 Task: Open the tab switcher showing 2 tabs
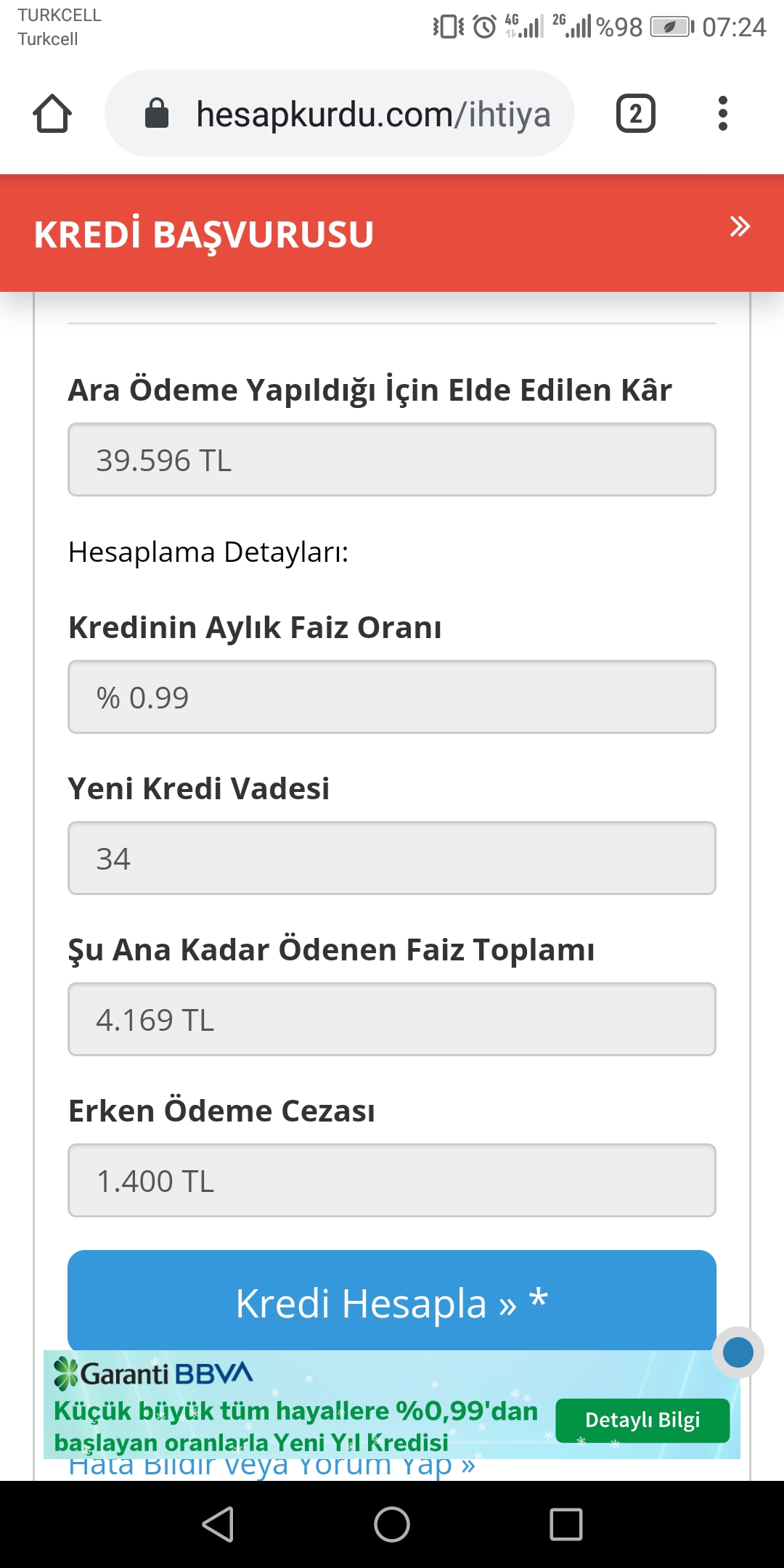636,114
